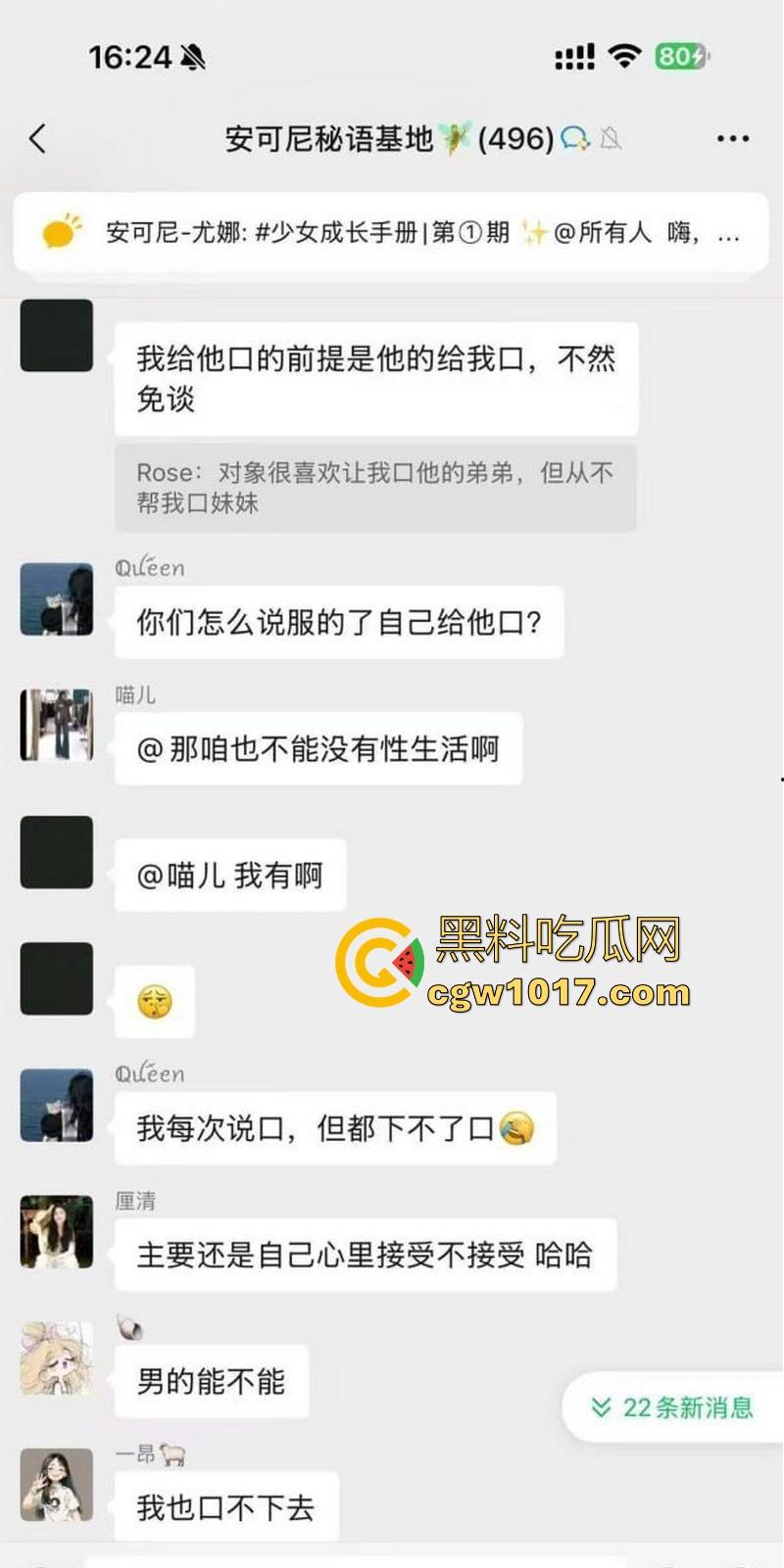Viewport: 784px width, 1568px height.
Task: Expand the pinned 安可尼-尤娜 announcement banner
Action: 392,233
